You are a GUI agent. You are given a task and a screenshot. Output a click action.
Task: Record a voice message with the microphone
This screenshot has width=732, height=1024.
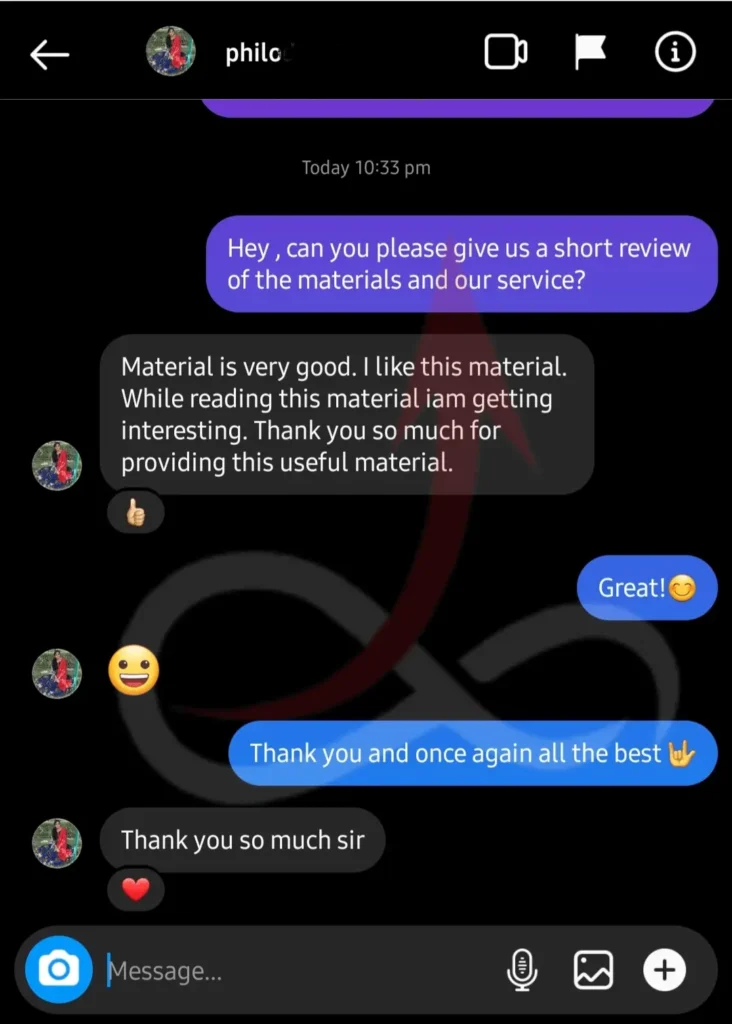[522, 970]
